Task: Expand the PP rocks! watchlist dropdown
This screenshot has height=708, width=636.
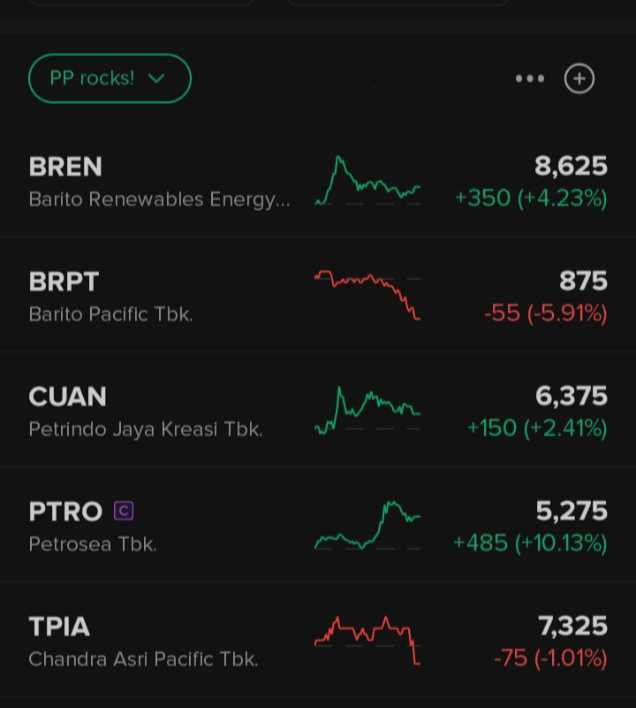Action: point(109,78)
